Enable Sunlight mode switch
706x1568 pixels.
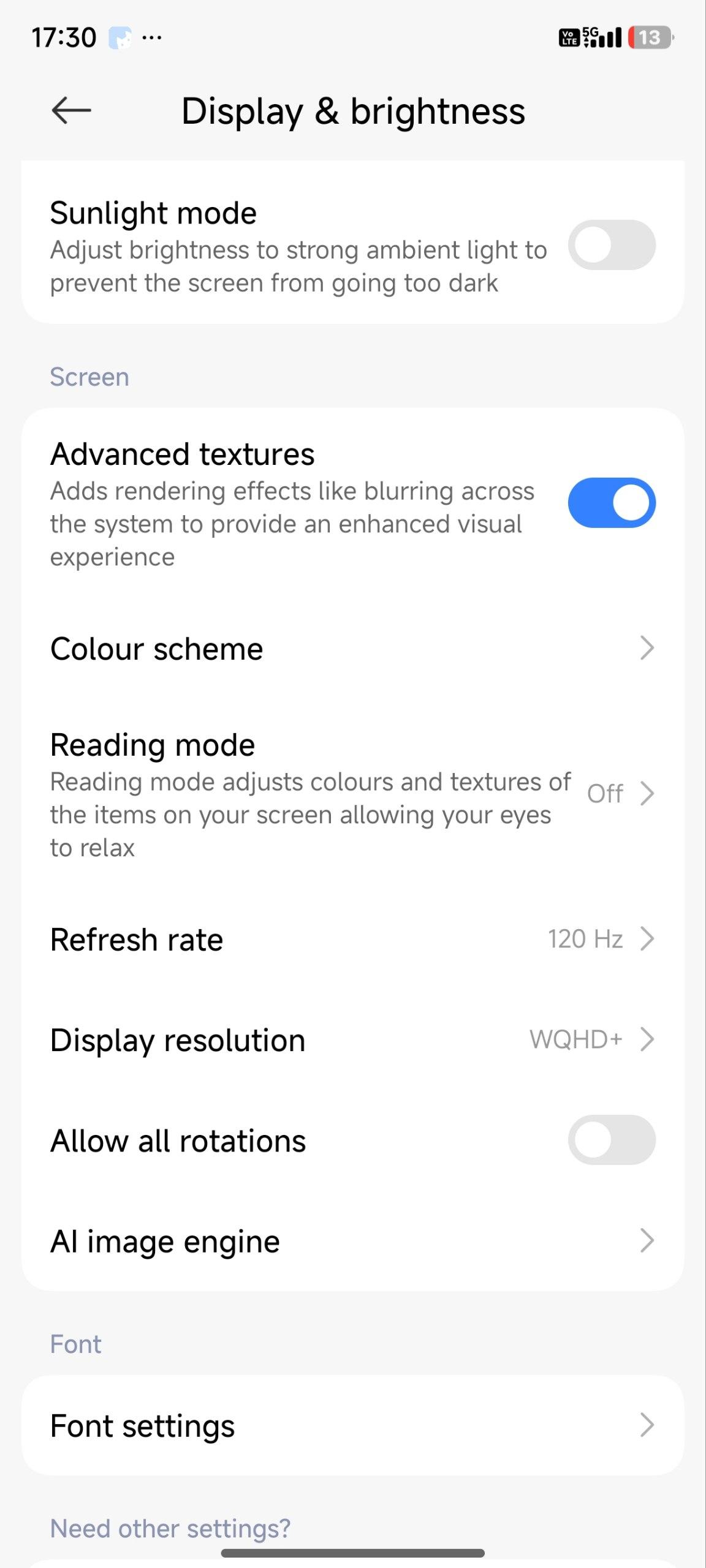pos(611,245)
